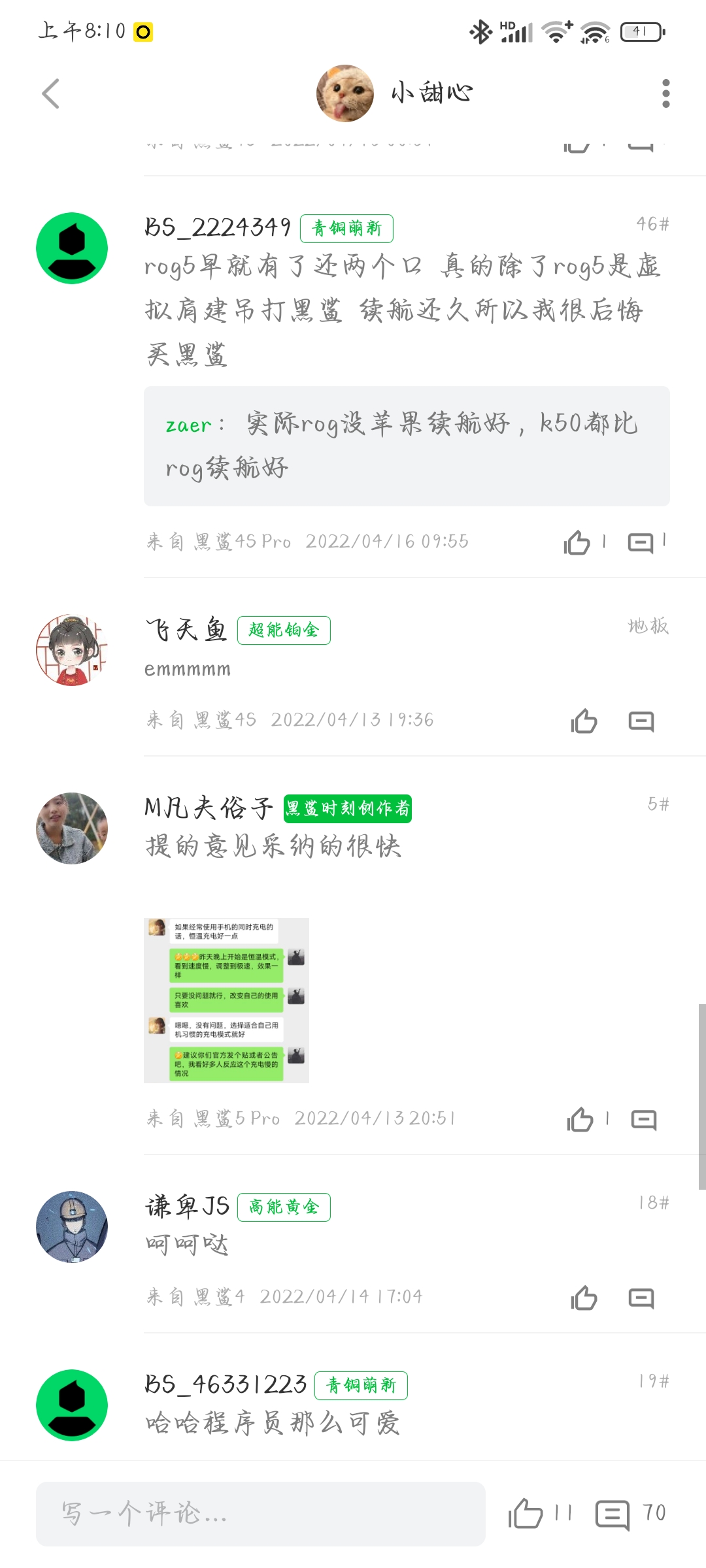The image size is (706, 1568).
Task: Open BS_46331223's profile avatar
Action: 72,1405
